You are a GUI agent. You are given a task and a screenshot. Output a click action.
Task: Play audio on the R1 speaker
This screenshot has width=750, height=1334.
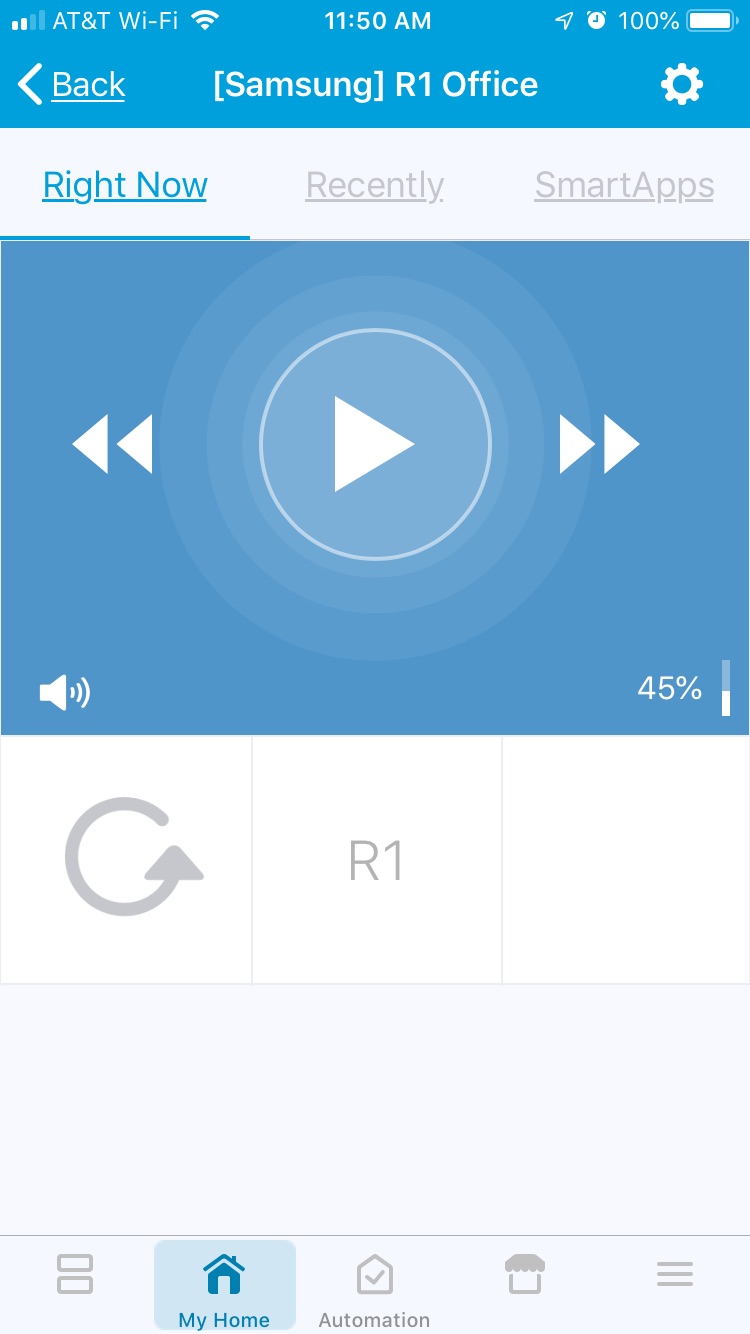(375, 444)
